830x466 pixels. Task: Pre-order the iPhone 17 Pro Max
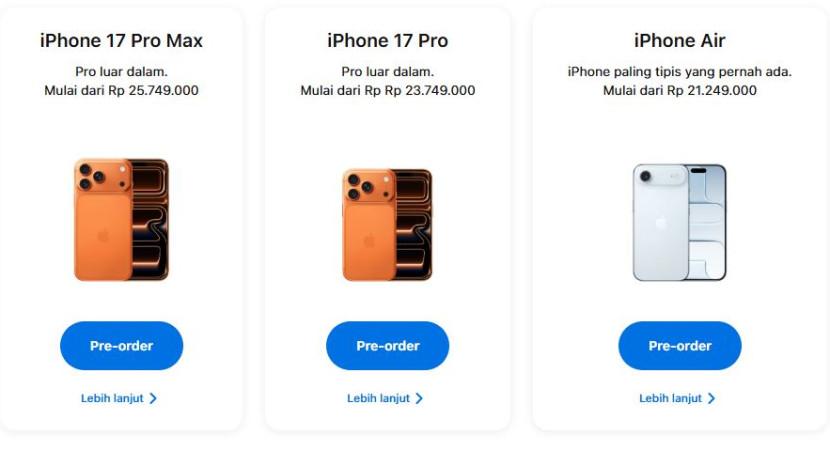(x=121, y=346)
